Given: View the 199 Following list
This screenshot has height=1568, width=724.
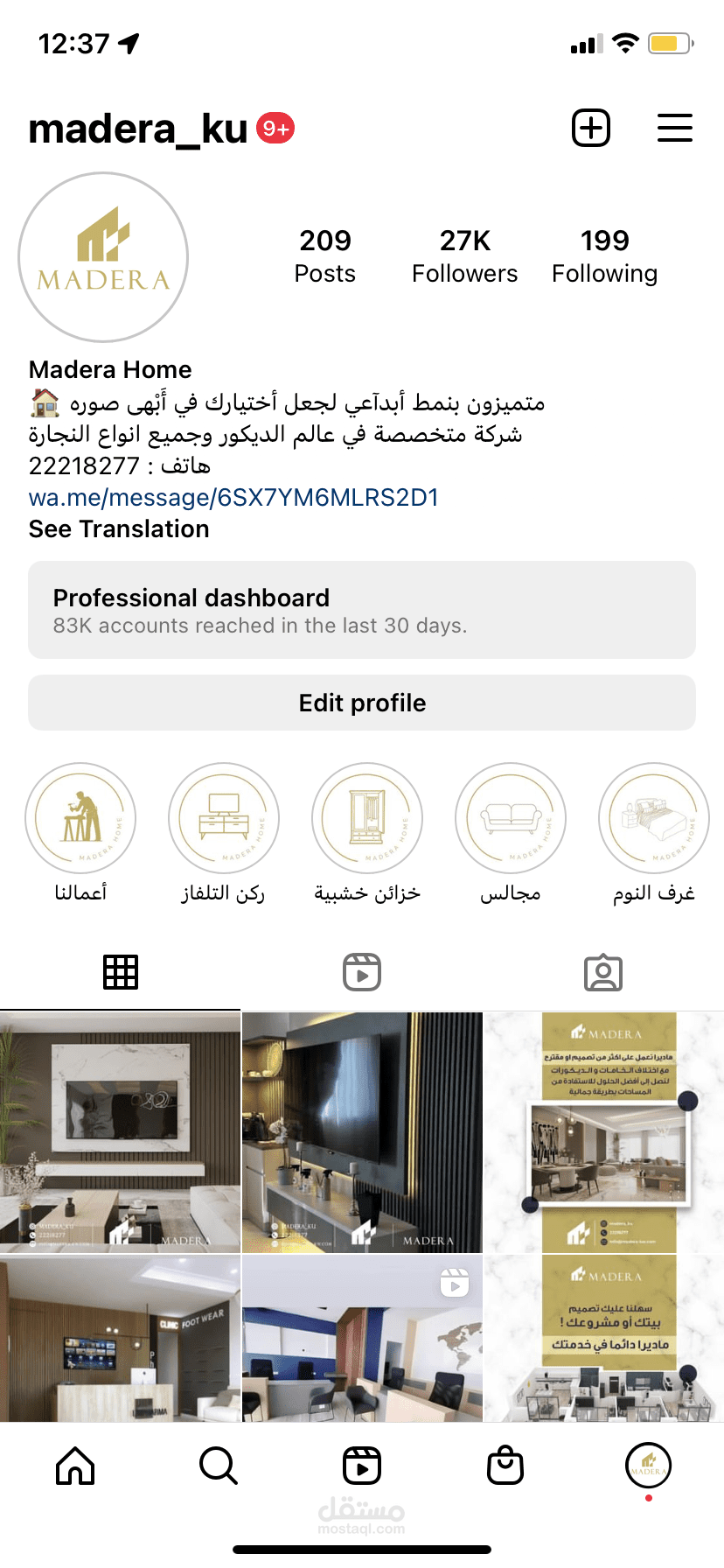Looking at the screenshot, I should tap(605, 255).
